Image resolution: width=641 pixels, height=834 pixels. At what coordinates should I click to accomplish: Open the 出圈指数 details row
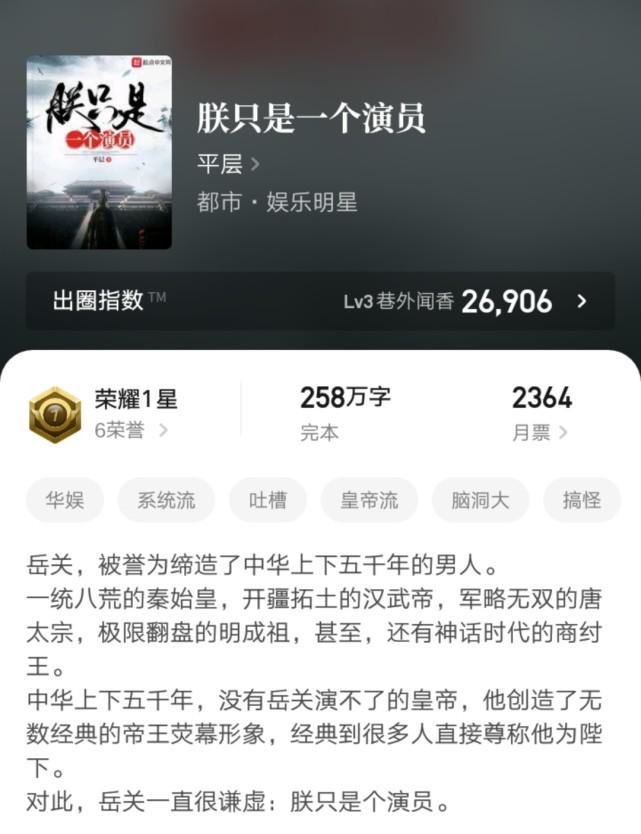320,301
